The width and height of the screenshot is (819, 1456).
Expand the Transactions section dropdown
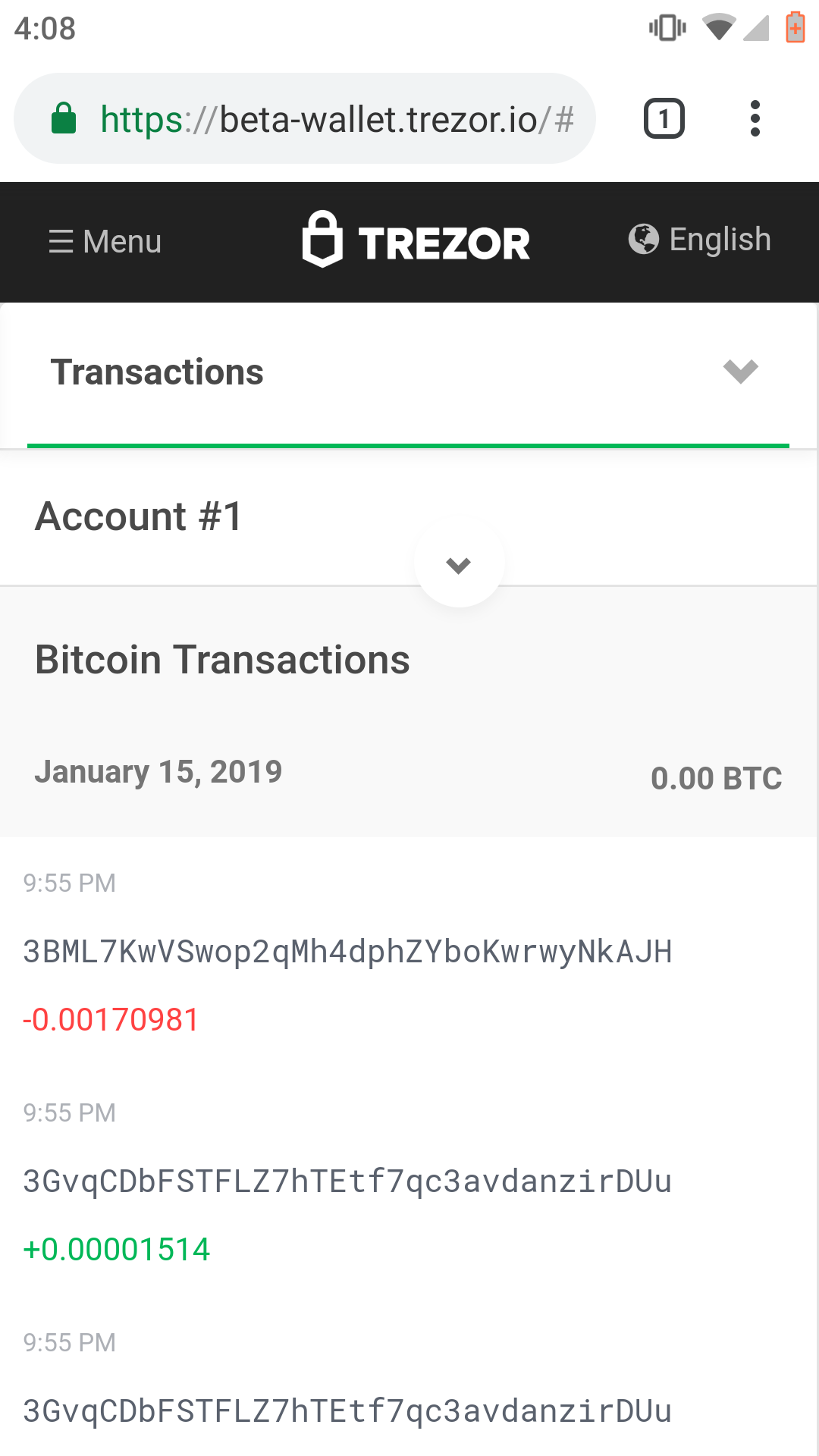coord(739,371)
